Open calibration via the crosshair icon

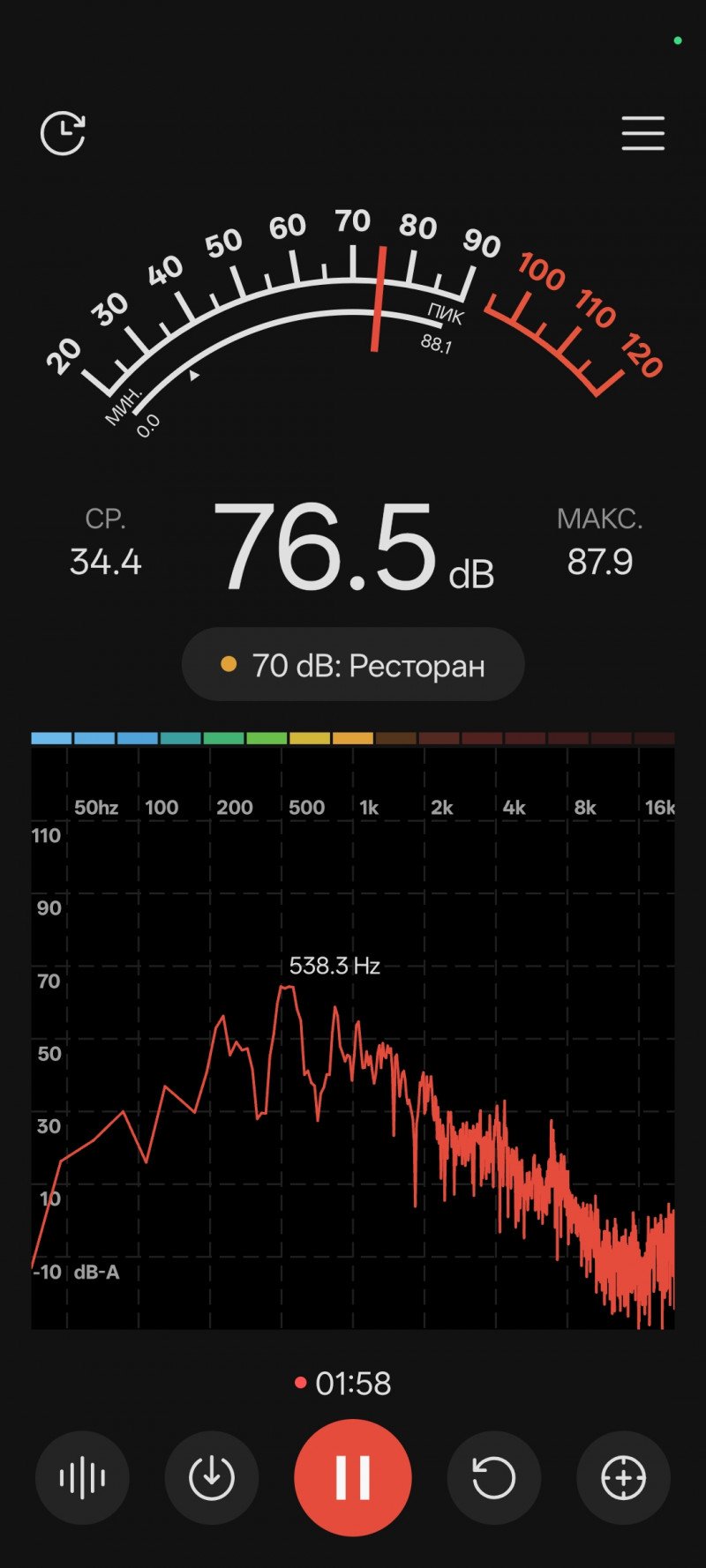pyautogui.click(x=623, y=1477)
